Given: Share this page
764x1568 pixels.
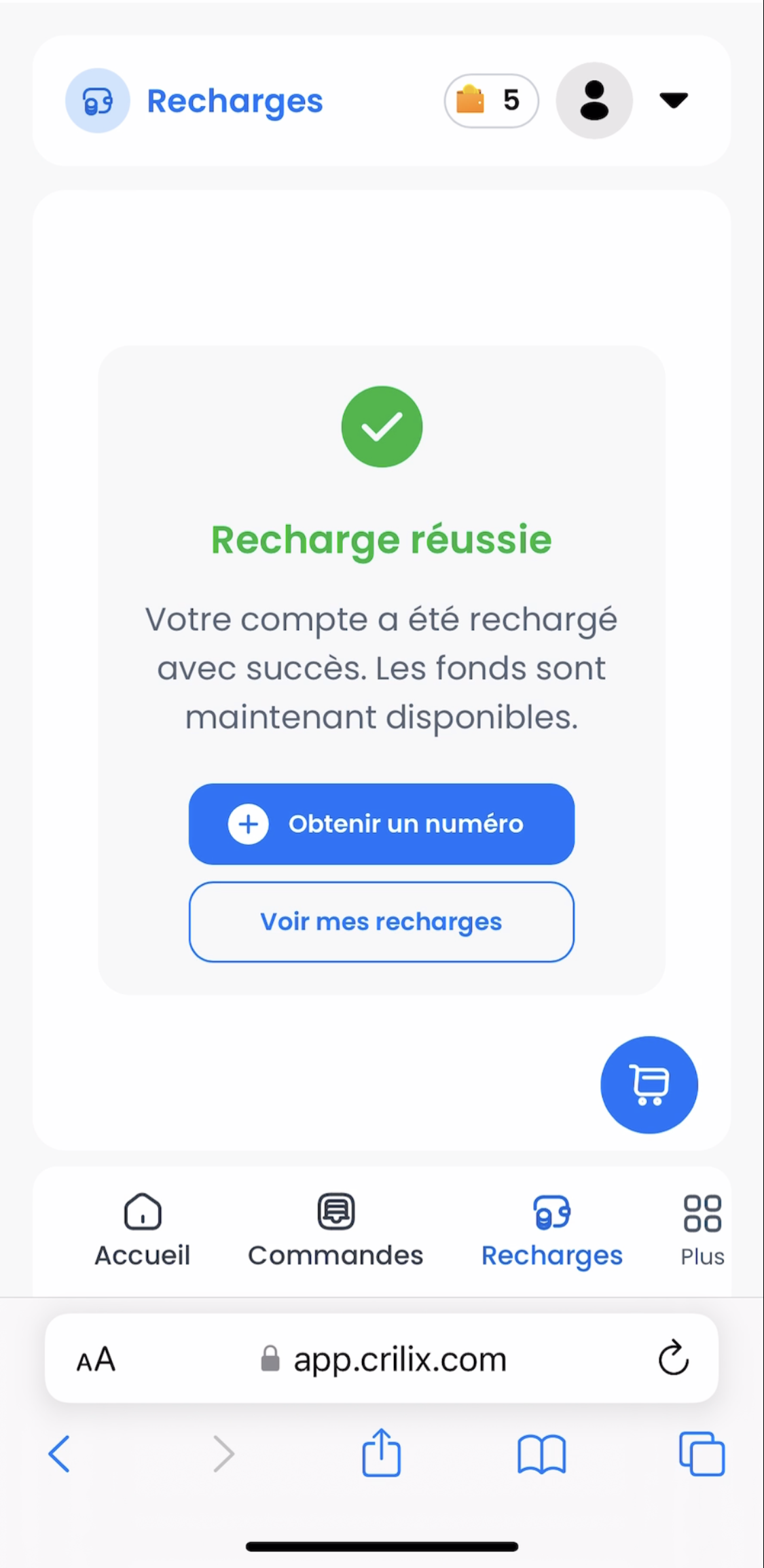Looking at the screenshot, I should pyautogui.click(x=382, y=1453).
